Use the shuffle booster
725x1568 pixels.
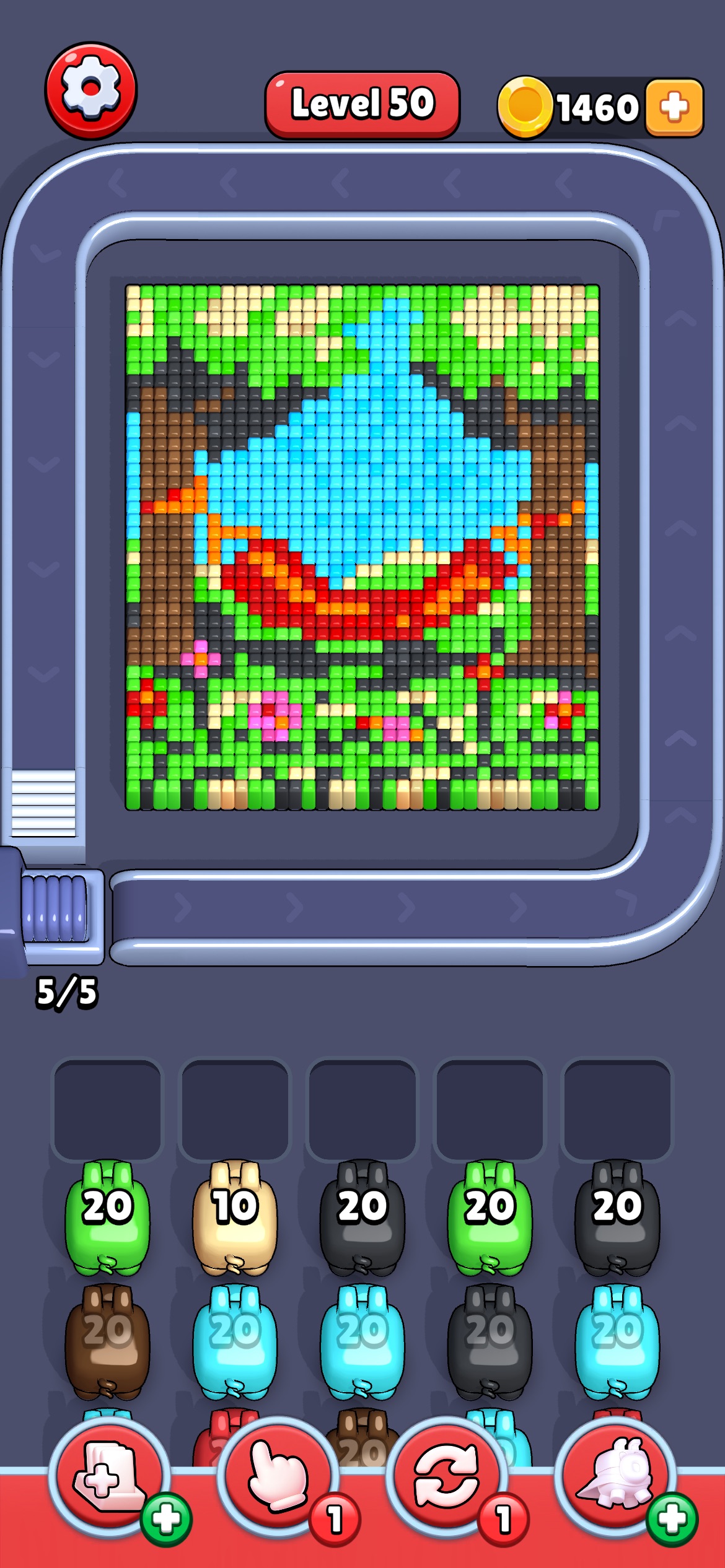pos(446,1476)
